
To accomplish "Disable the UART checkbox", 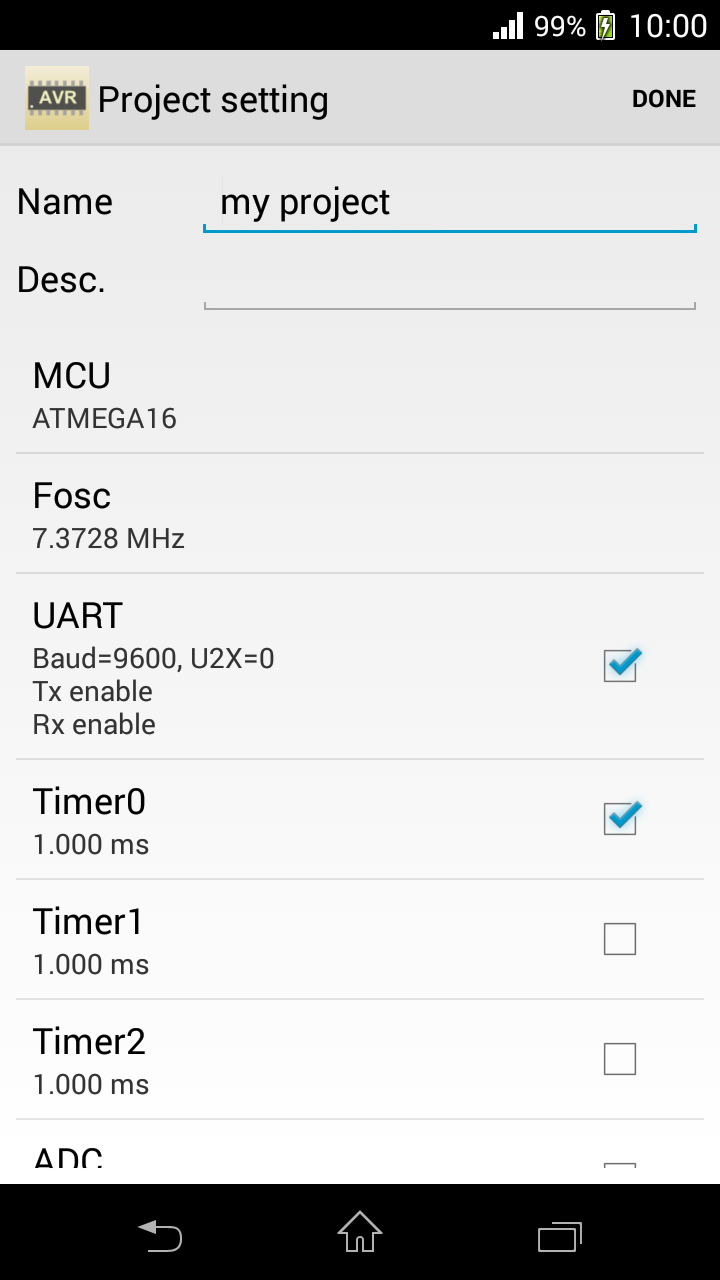I will point(619,664).
